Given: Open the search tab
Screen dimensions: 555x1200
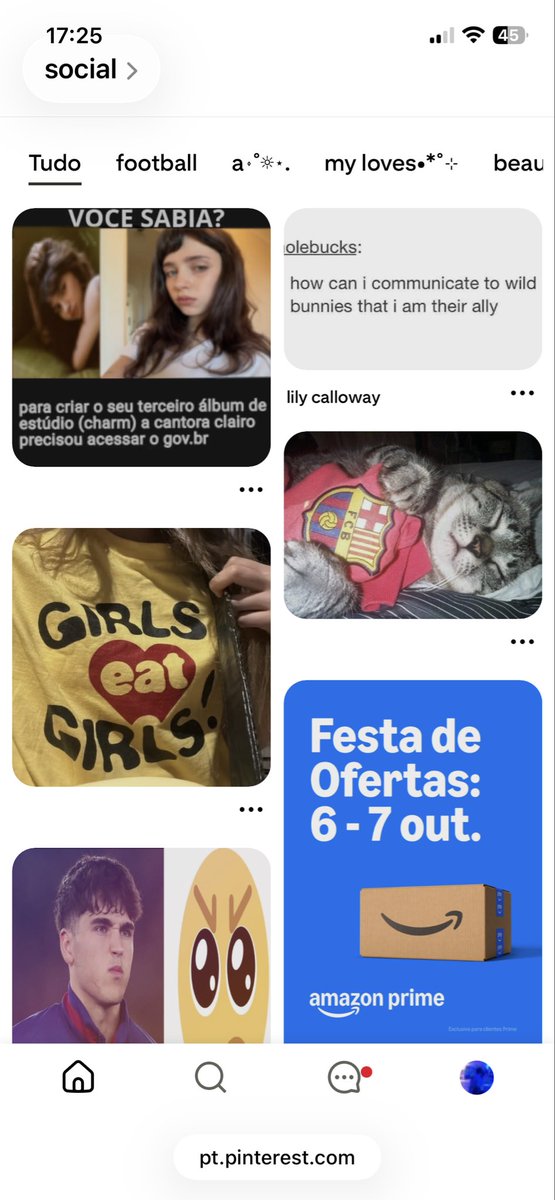Looking at the screenshot, I should (x=210, y=1077).
